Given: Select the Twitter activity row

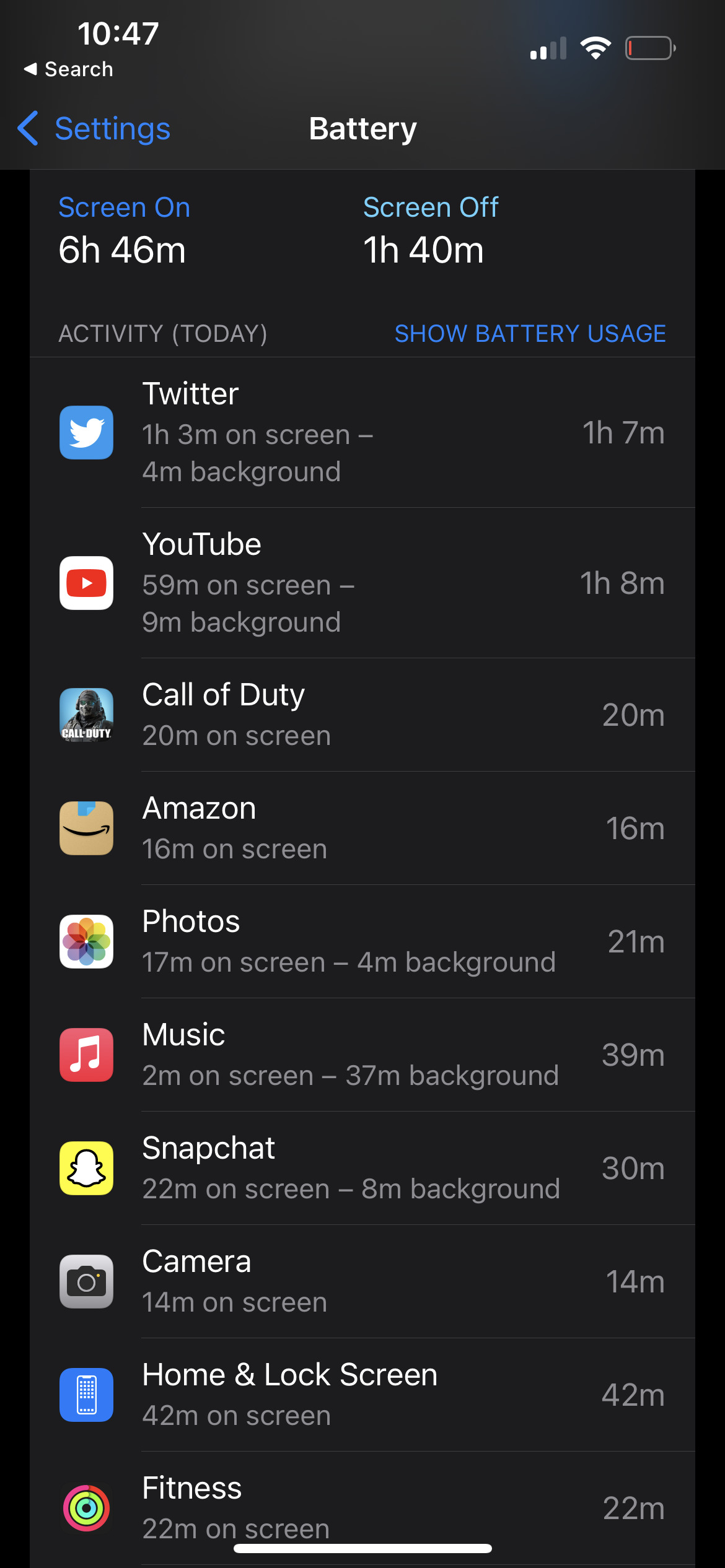Looking at the screenshot, I should (x=362, y=432).
